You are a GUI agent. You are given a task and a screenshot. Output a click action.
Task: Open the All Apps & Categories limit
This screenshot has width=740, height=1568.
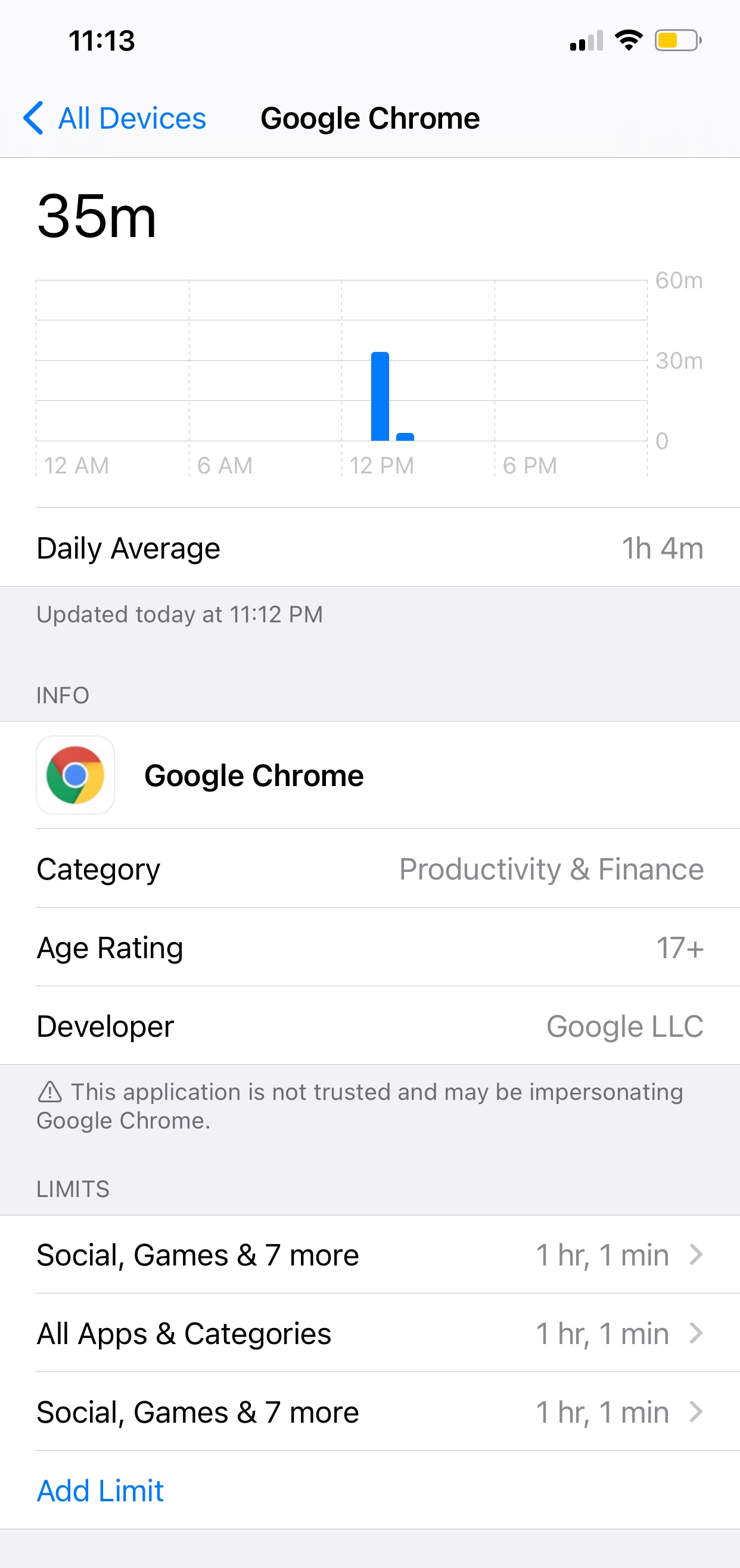coord(369,1333)
